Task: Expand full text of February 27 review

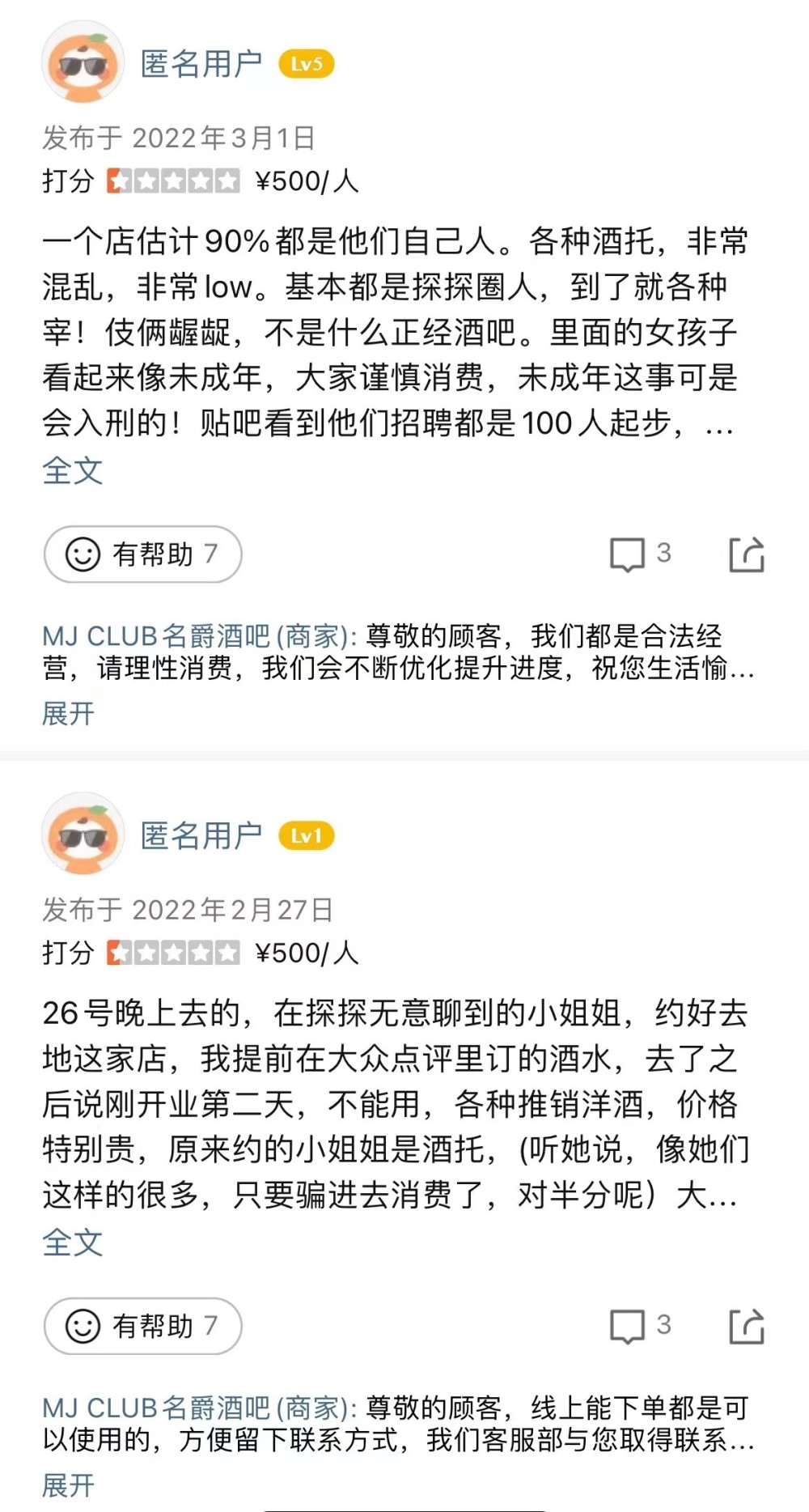Action: (73, 1242)
